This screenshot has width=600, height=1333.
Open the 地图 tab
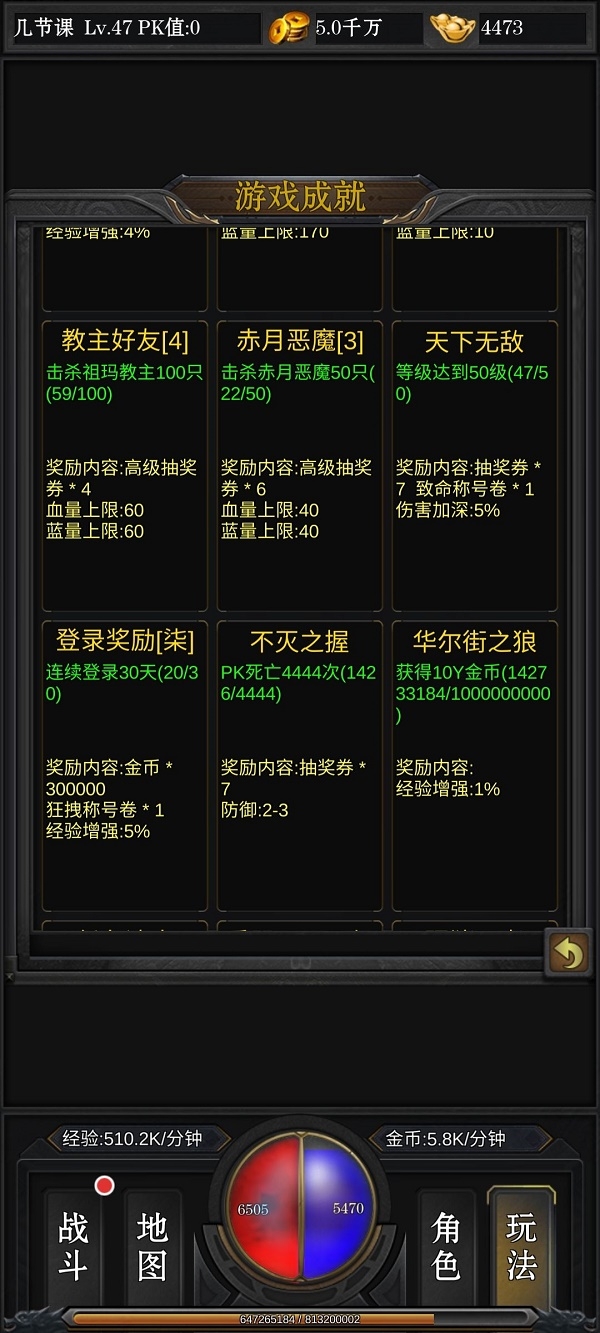point(152,1245)
